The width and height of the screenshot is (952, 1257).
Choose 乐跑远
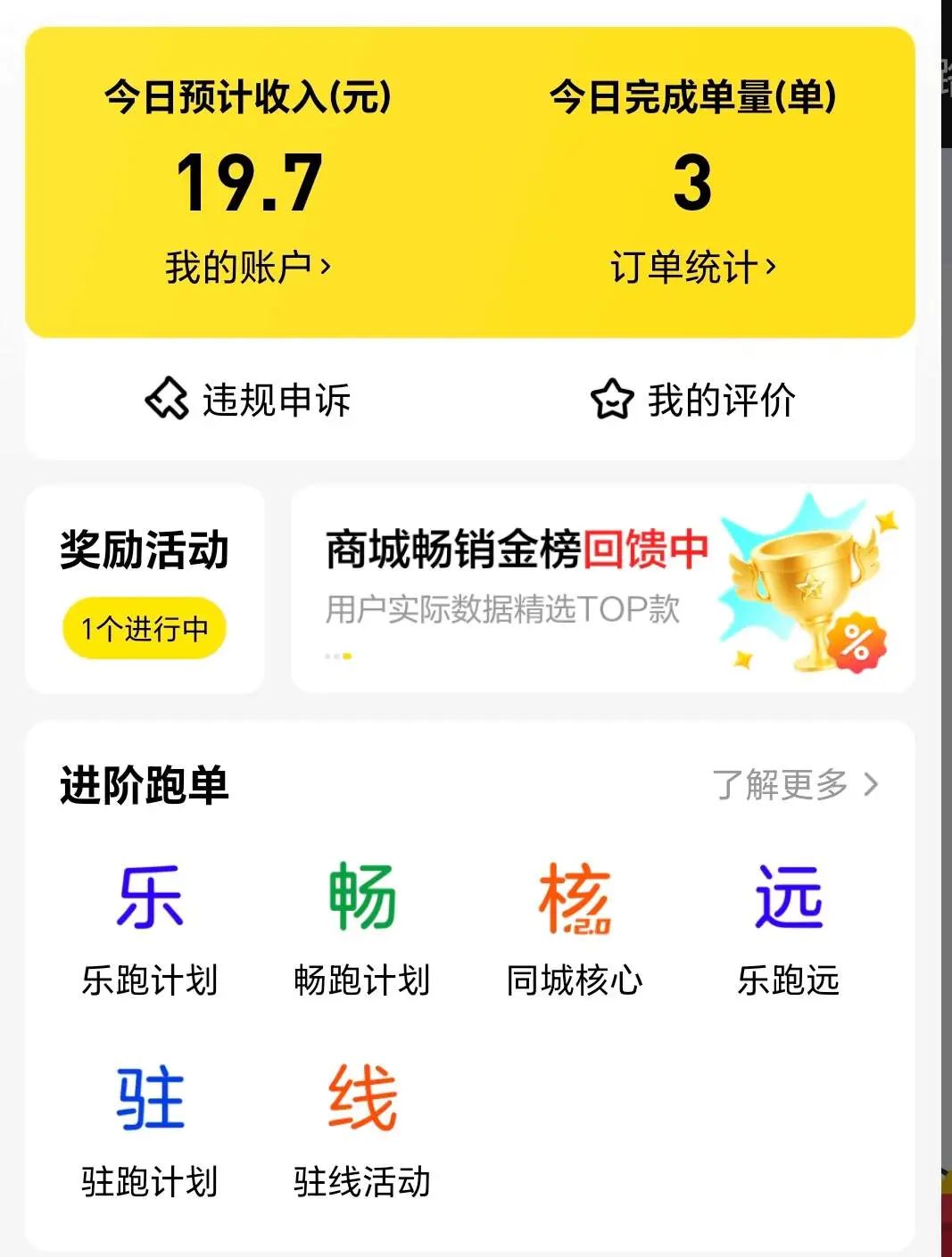[x=788, y=928]
